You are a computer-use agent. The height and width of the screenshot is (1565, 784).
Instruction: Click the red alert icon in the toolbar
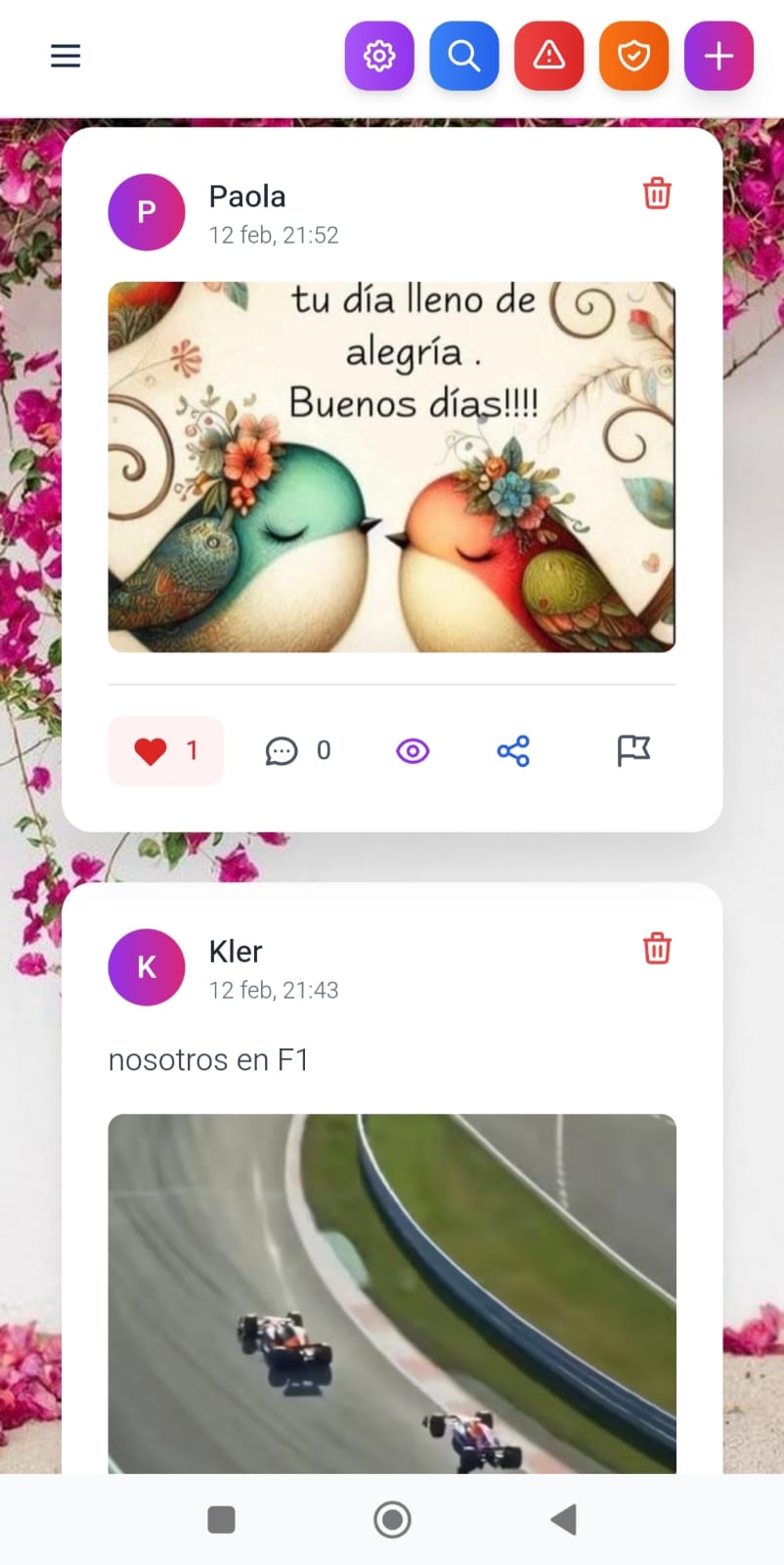point(548,56)
